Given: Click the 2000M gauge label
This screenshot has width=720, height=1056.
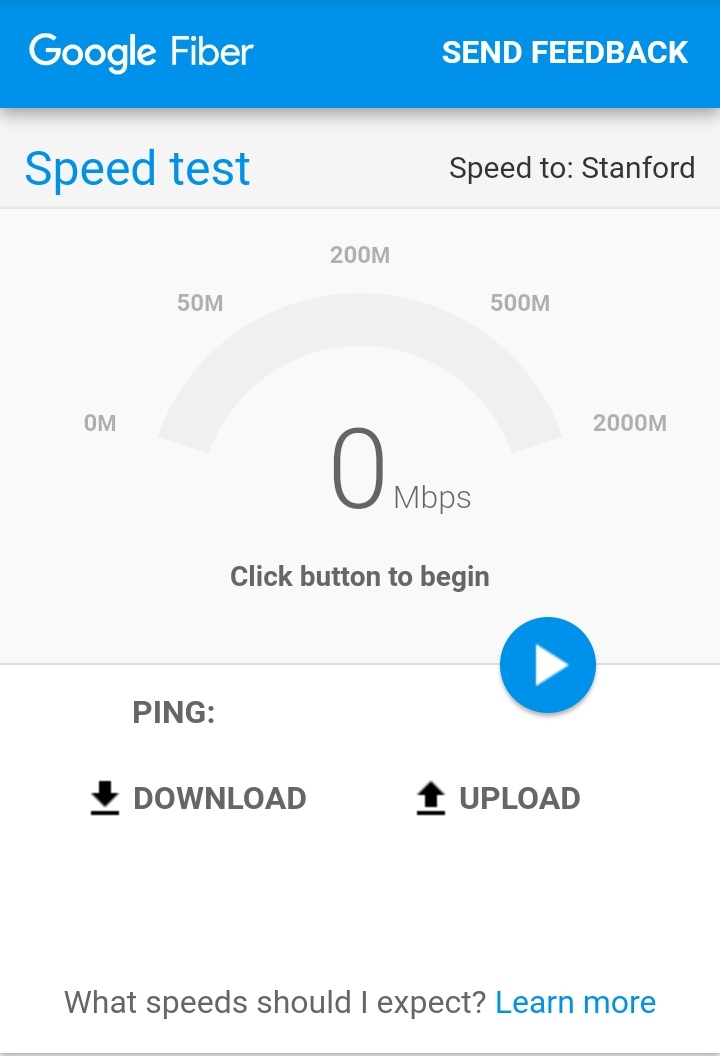Looking at the screenshot, I should [631, 423].
